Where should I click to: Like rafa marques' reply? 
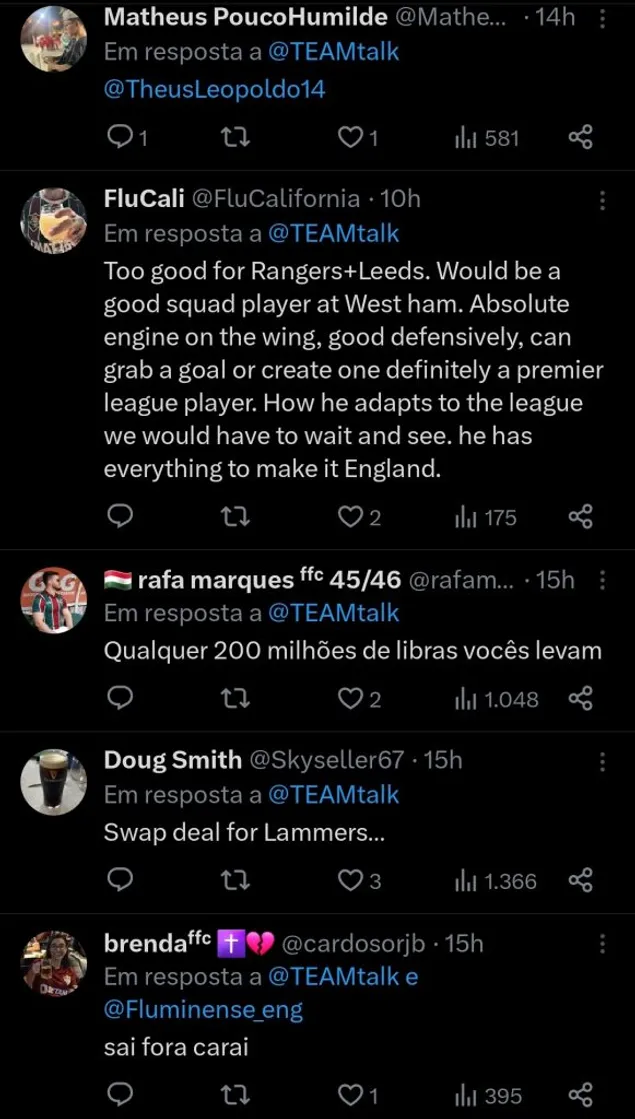coord(349,699)
